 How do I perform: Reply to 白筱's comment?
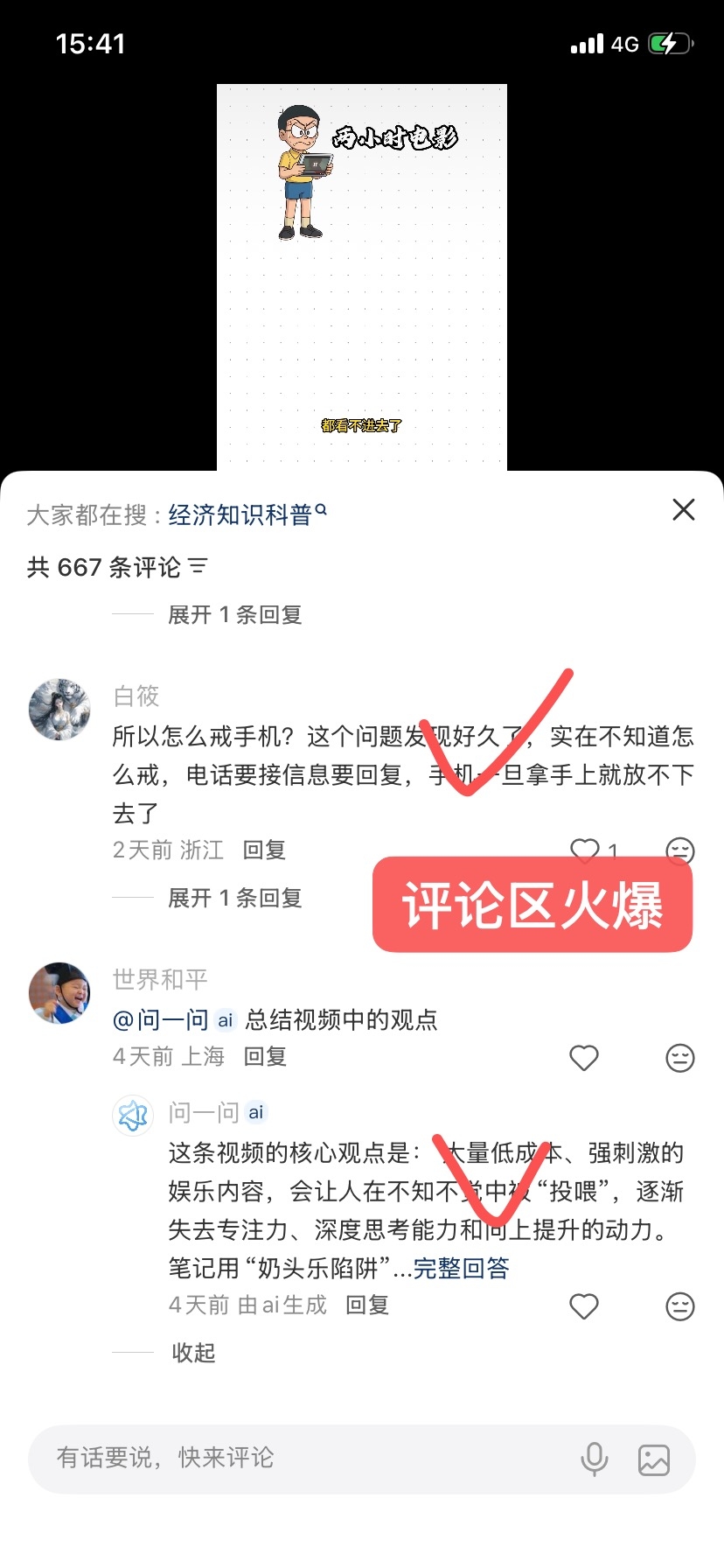264,850
